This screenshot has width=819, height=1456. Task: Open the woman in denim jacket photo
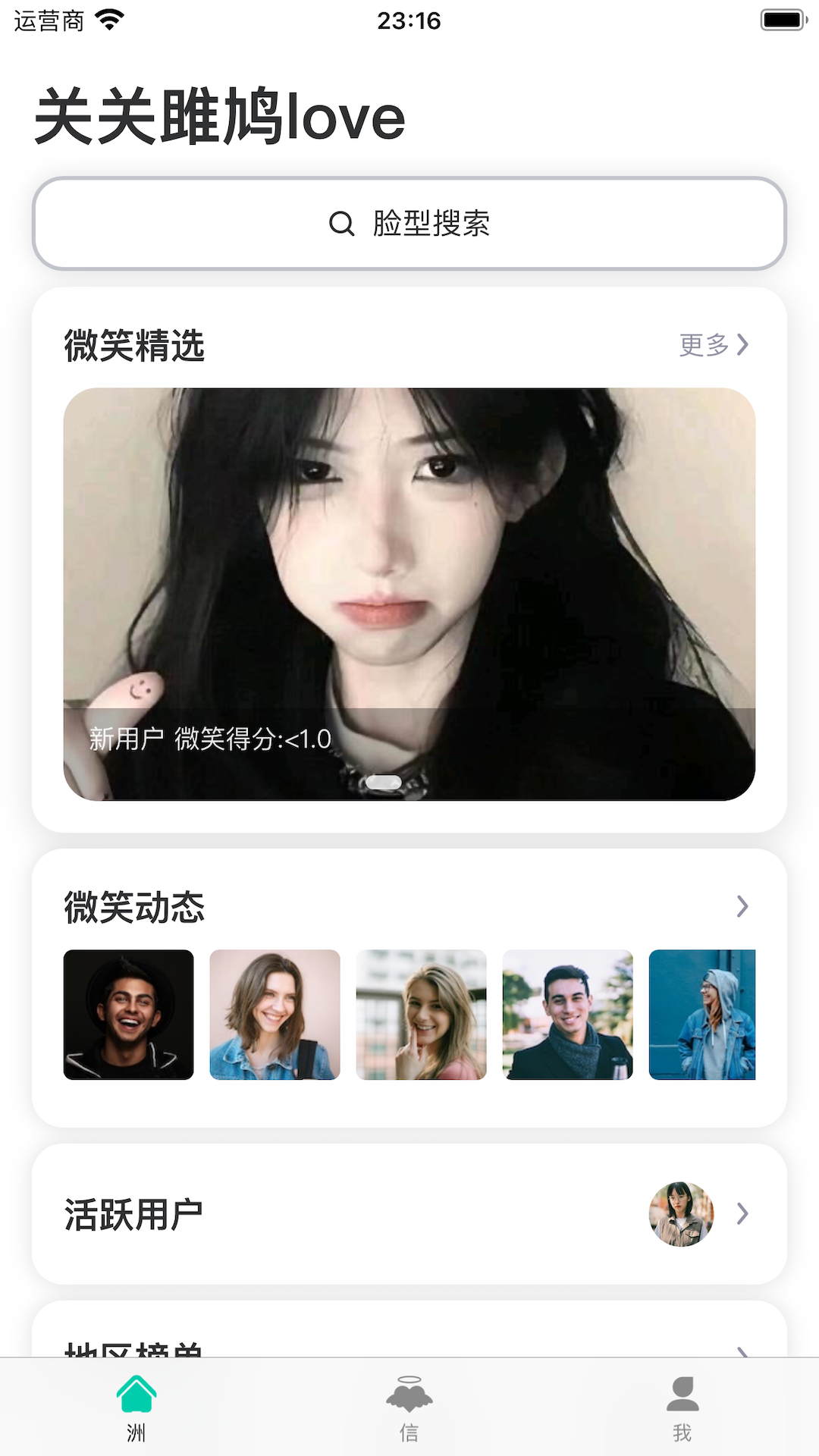pos(275,1015)
